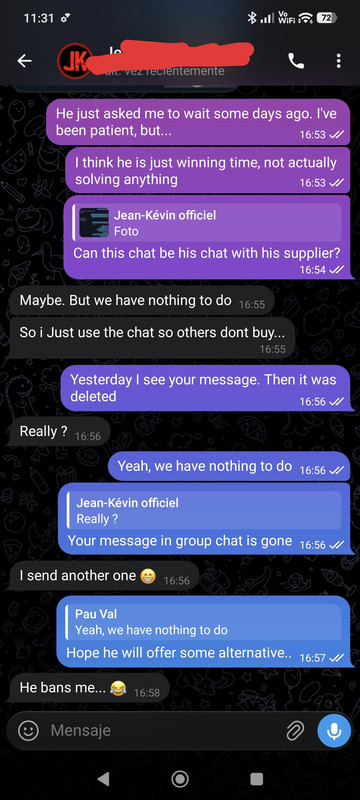The width and height of the screenshot is (360, 800).
Task: Open the three-dot overflow menu
Action: pos(338,61)
